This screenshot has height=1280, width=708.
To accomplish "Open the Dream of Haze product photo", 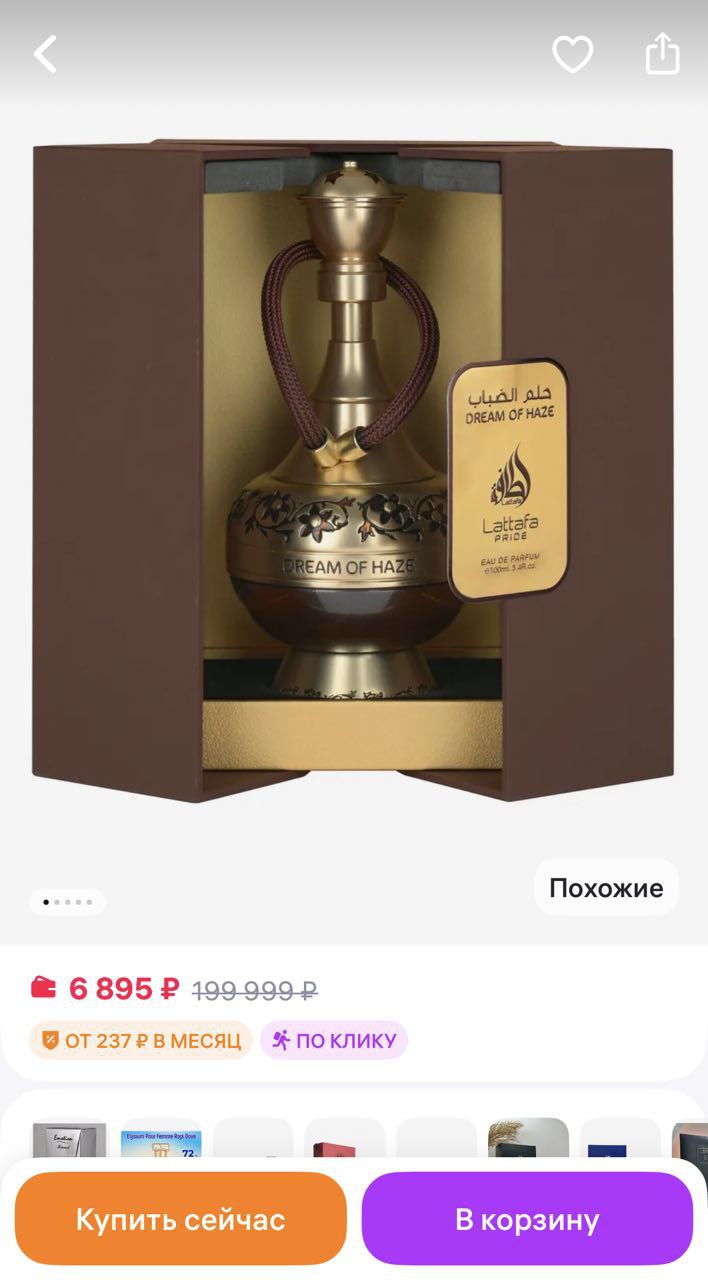I will 354,470.
